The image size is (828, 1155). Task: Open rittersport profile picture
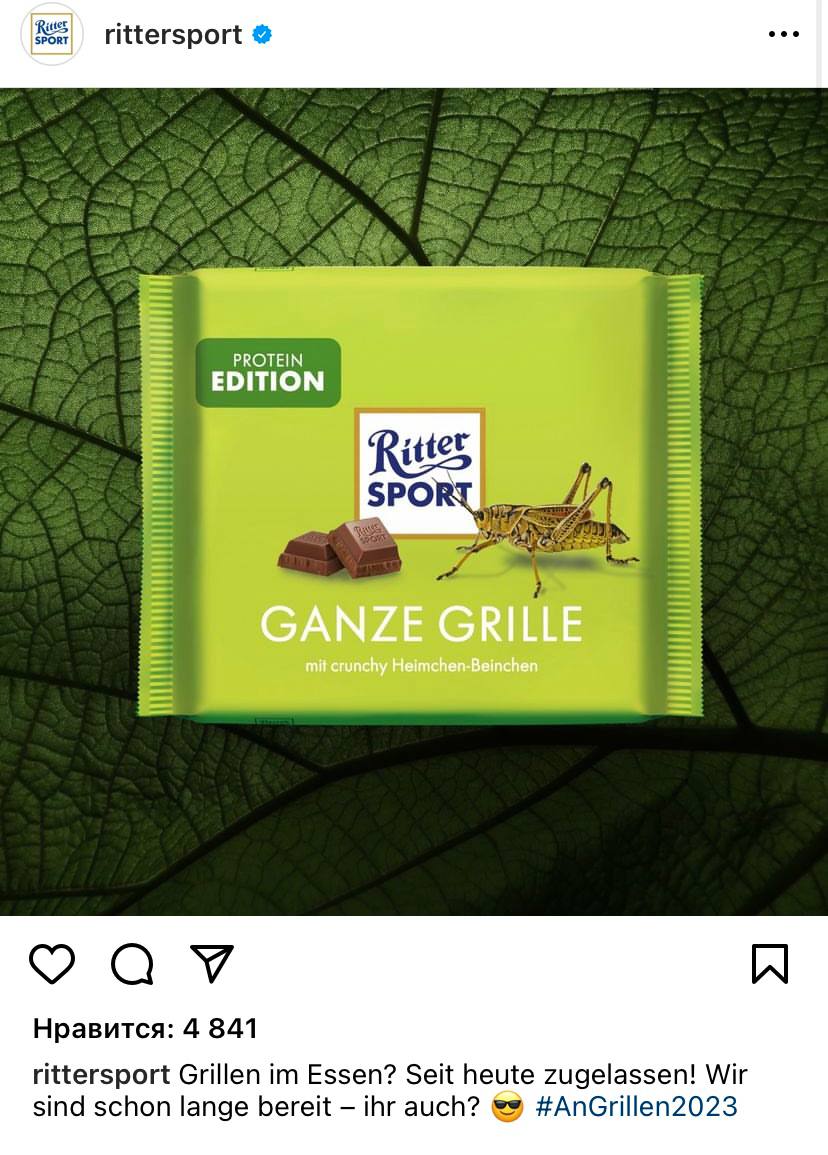(x=51, y=35)
